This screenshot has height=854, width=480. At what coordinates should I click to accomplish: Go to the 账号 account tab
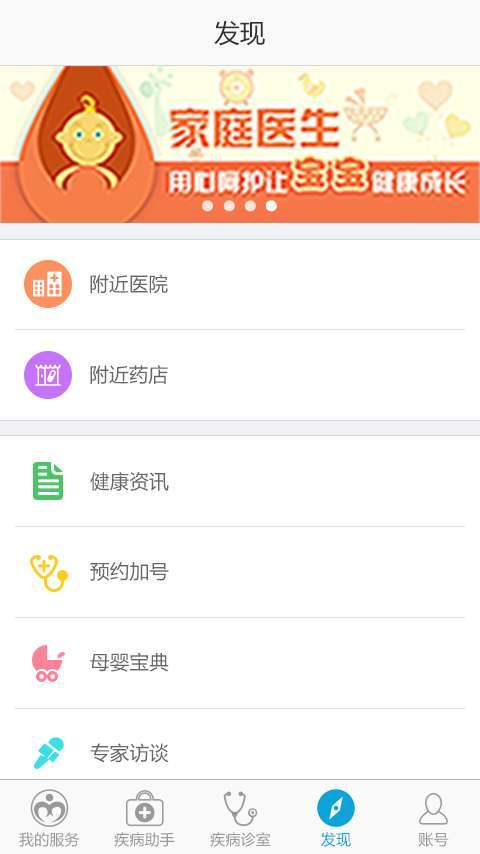point(433,818)
